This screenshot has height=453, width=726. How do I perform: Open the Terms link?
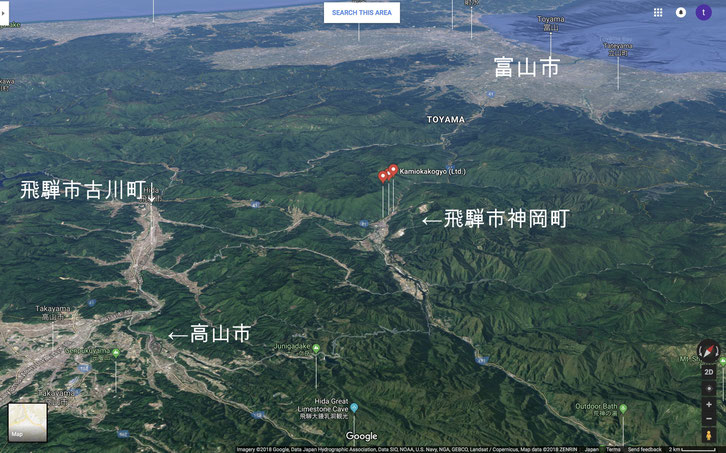(613, 450)
